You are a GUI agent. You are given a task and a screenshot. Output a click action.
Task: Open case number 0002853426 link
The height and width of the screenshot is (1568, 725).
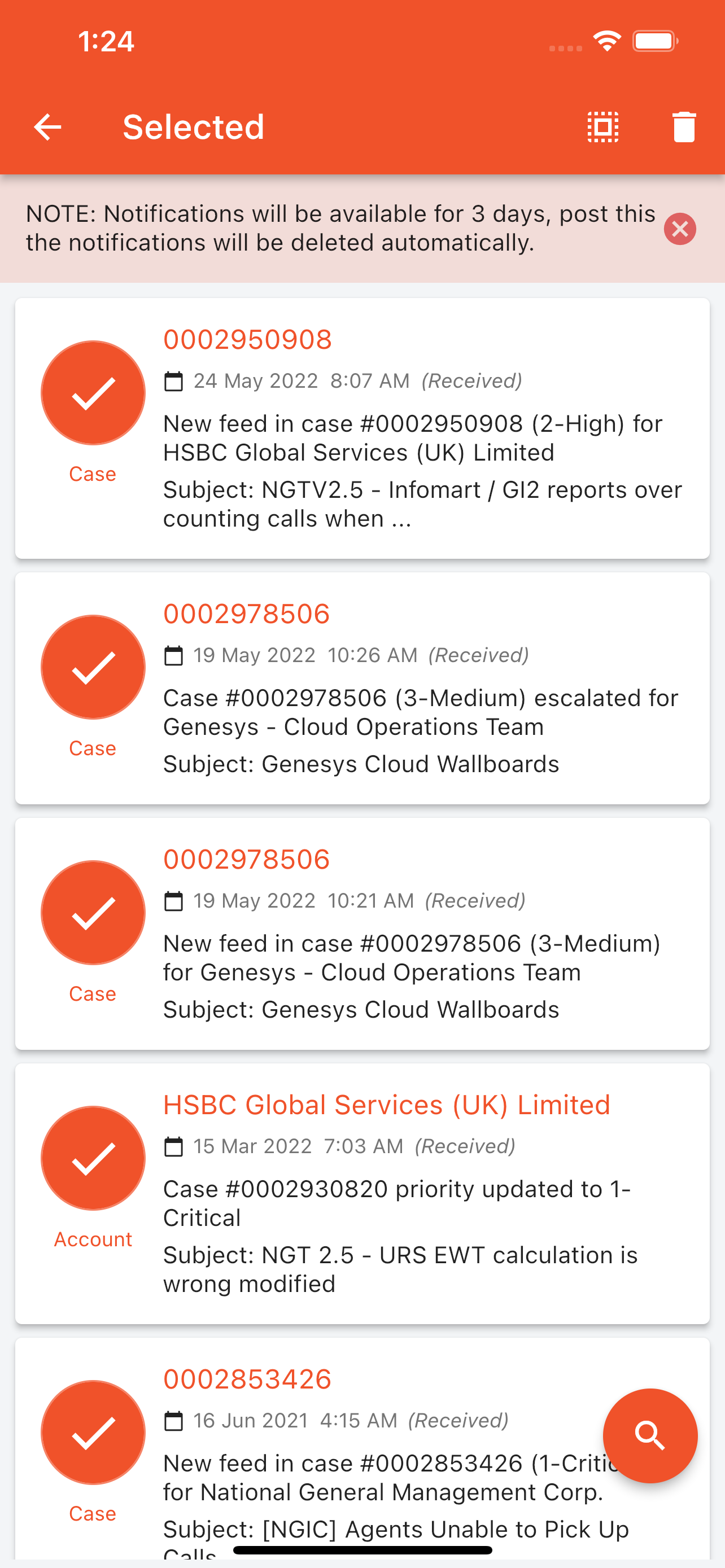pos(247,1379)
